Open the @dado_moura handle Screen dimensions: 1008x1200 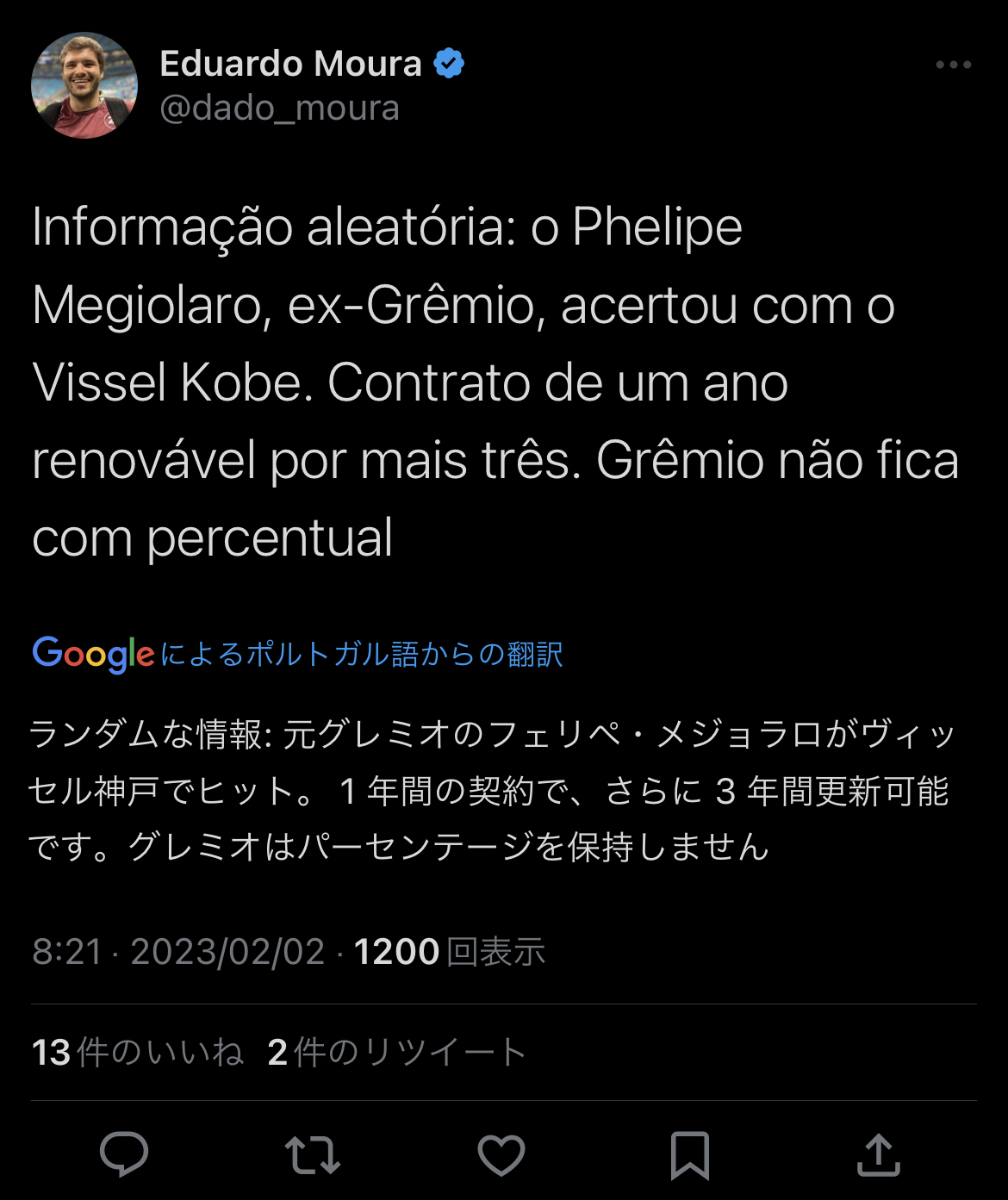click(280, 109)
